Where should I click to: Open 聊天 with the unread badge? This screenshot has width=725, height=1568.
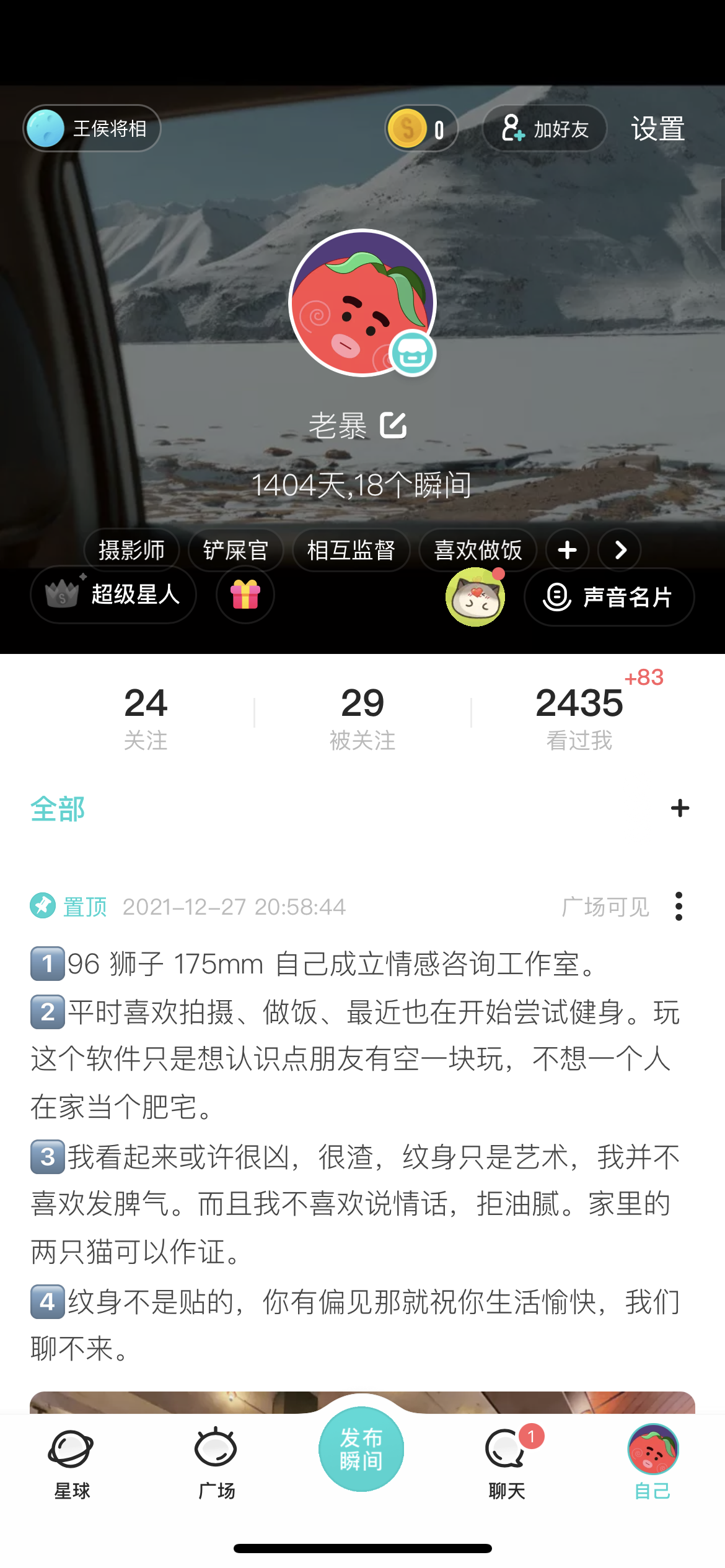click(x=505, y=1450)
